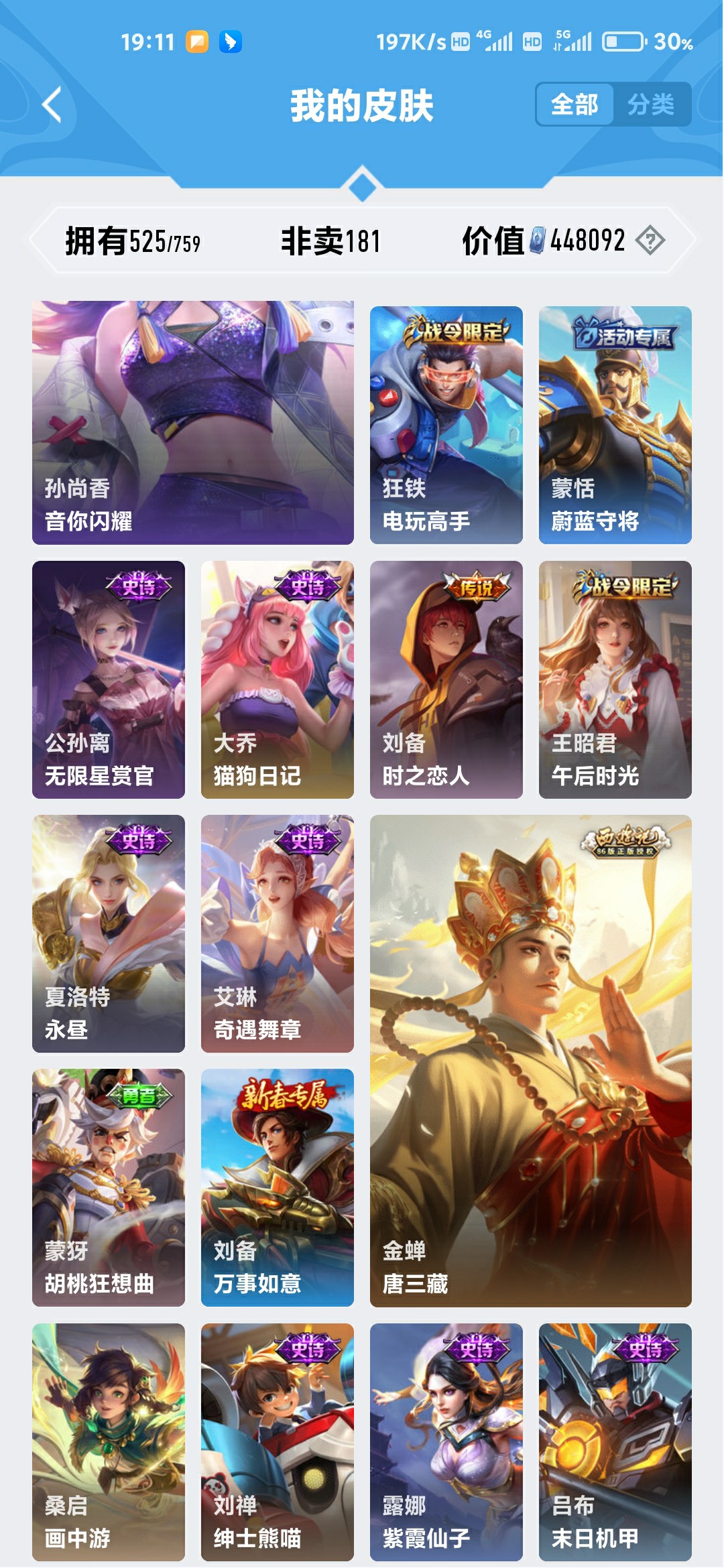Screen dimensions: 724x1568
Task: Open 桑启 画中游 skin card
Action: click(109, 1441)
